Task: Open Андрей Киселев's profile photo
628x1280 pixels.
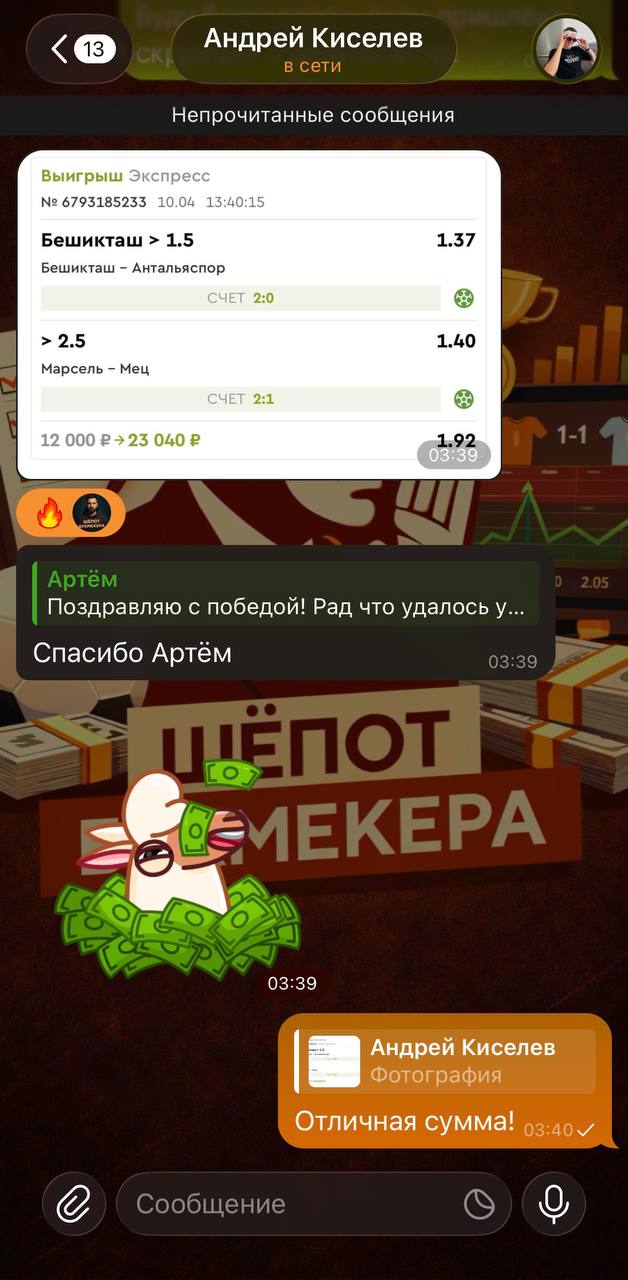Action: pos(567,49)
